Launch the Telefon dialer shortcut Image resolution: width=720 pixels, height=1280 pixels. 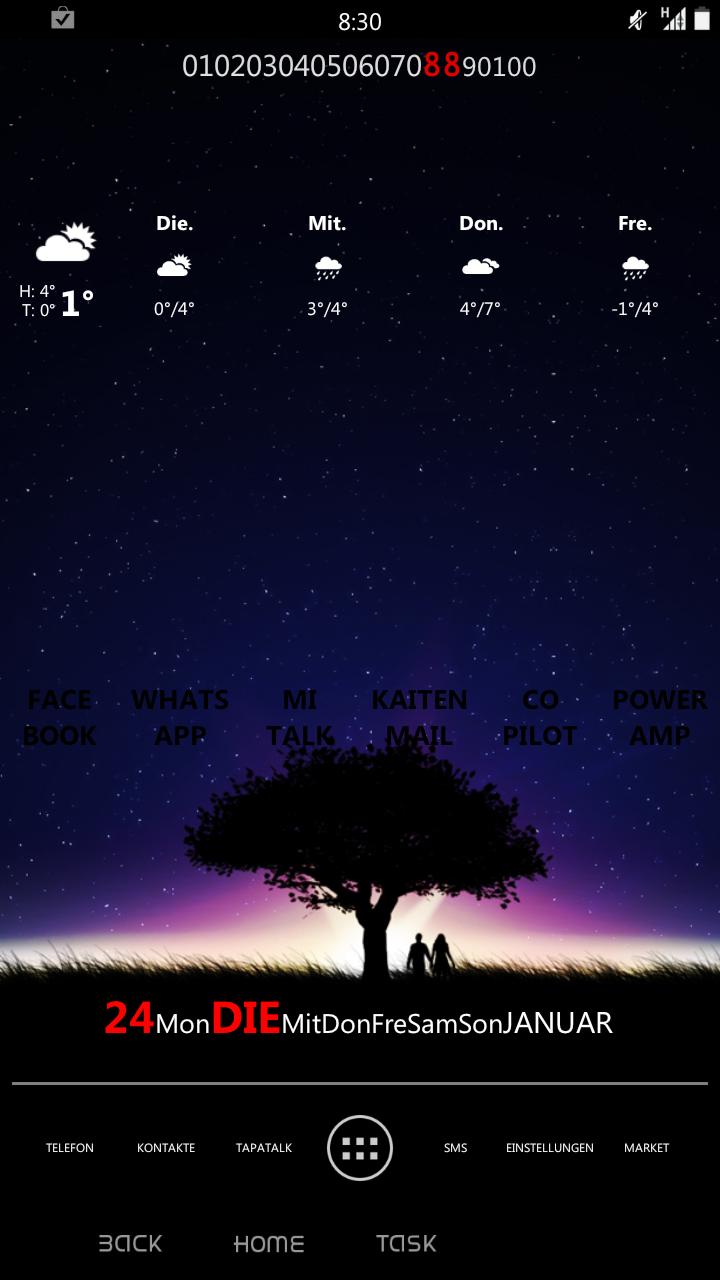point(70,1148)
